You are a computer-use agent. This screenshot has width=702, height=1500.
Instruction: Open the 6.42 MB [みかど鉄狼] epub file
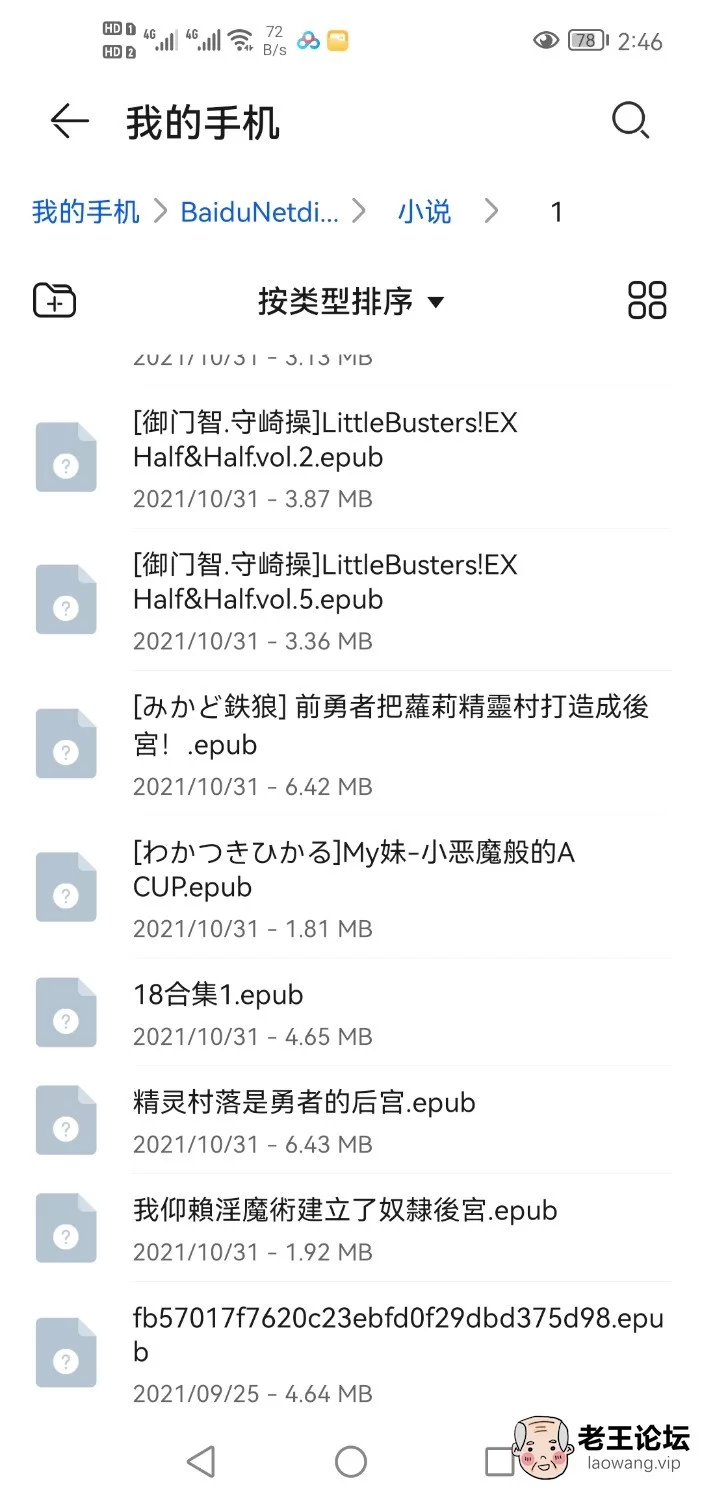351,744
